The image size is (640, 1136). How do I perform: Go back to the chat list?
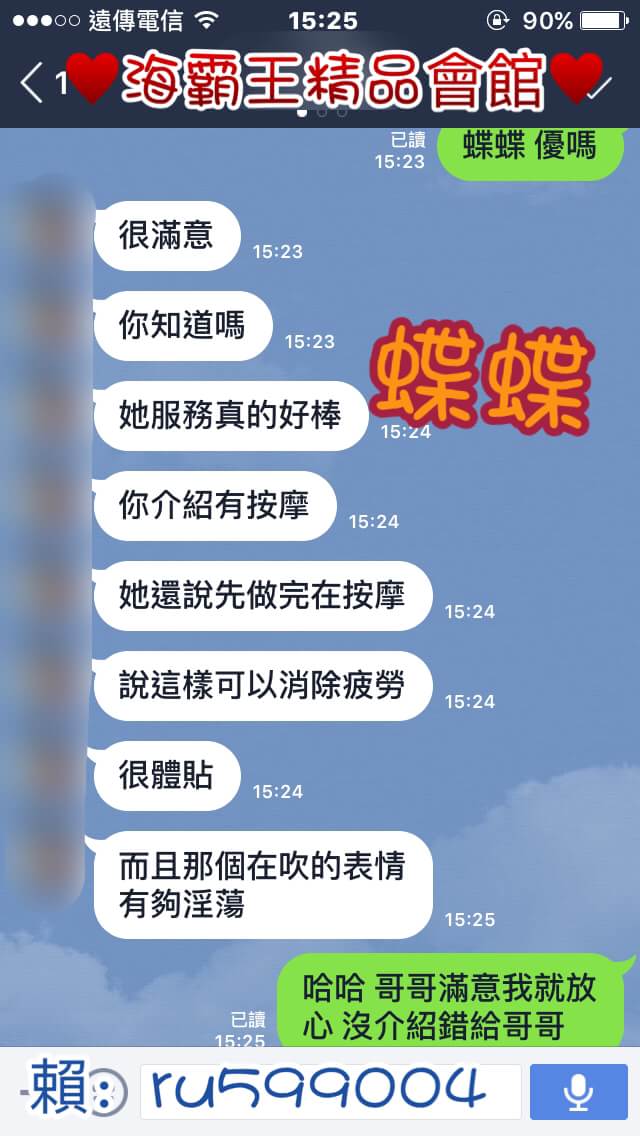coord(32,83)
